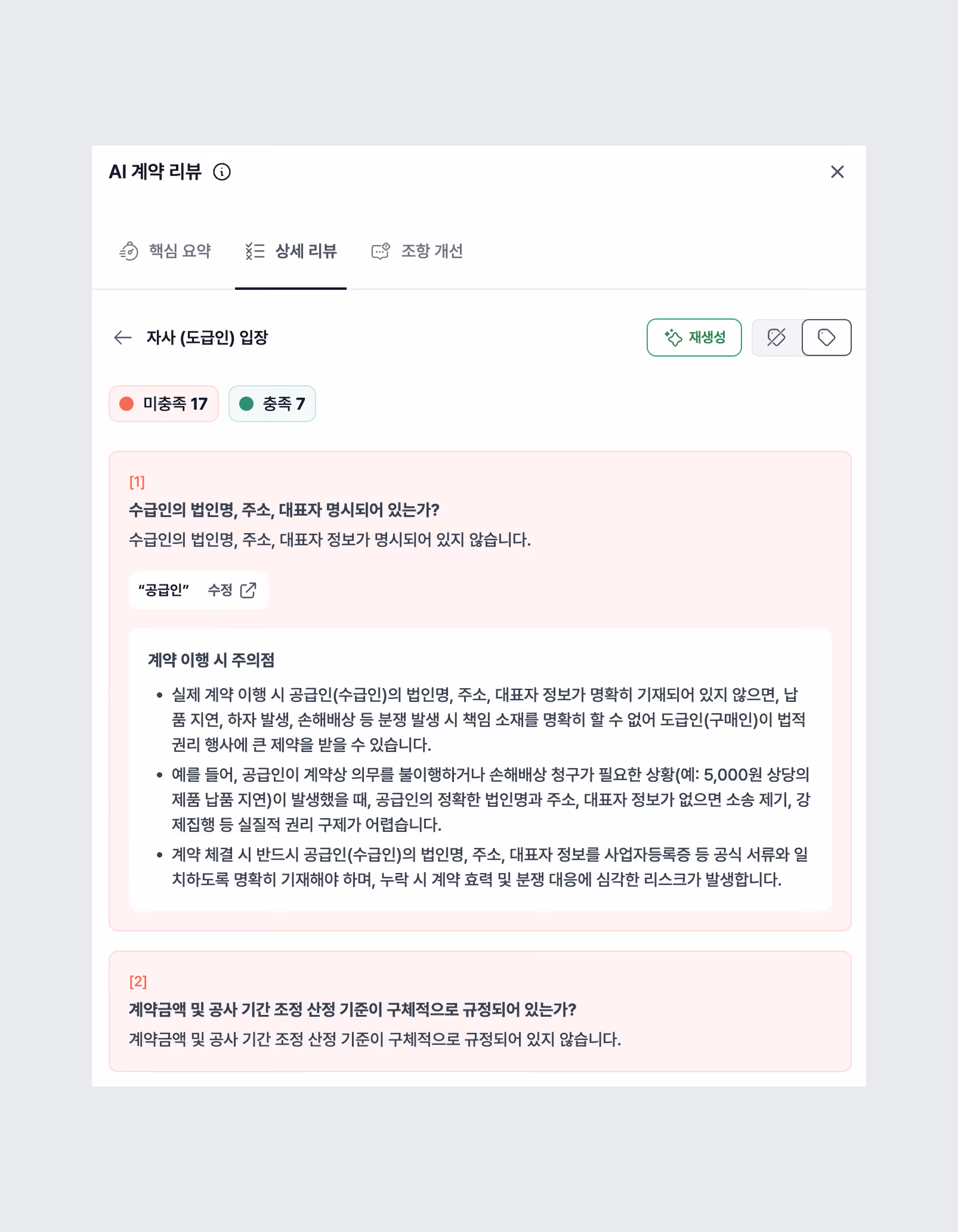
Task: Open review item [2] 계약금액 card
Action: pyautogui.click(x=480, y=1011)
